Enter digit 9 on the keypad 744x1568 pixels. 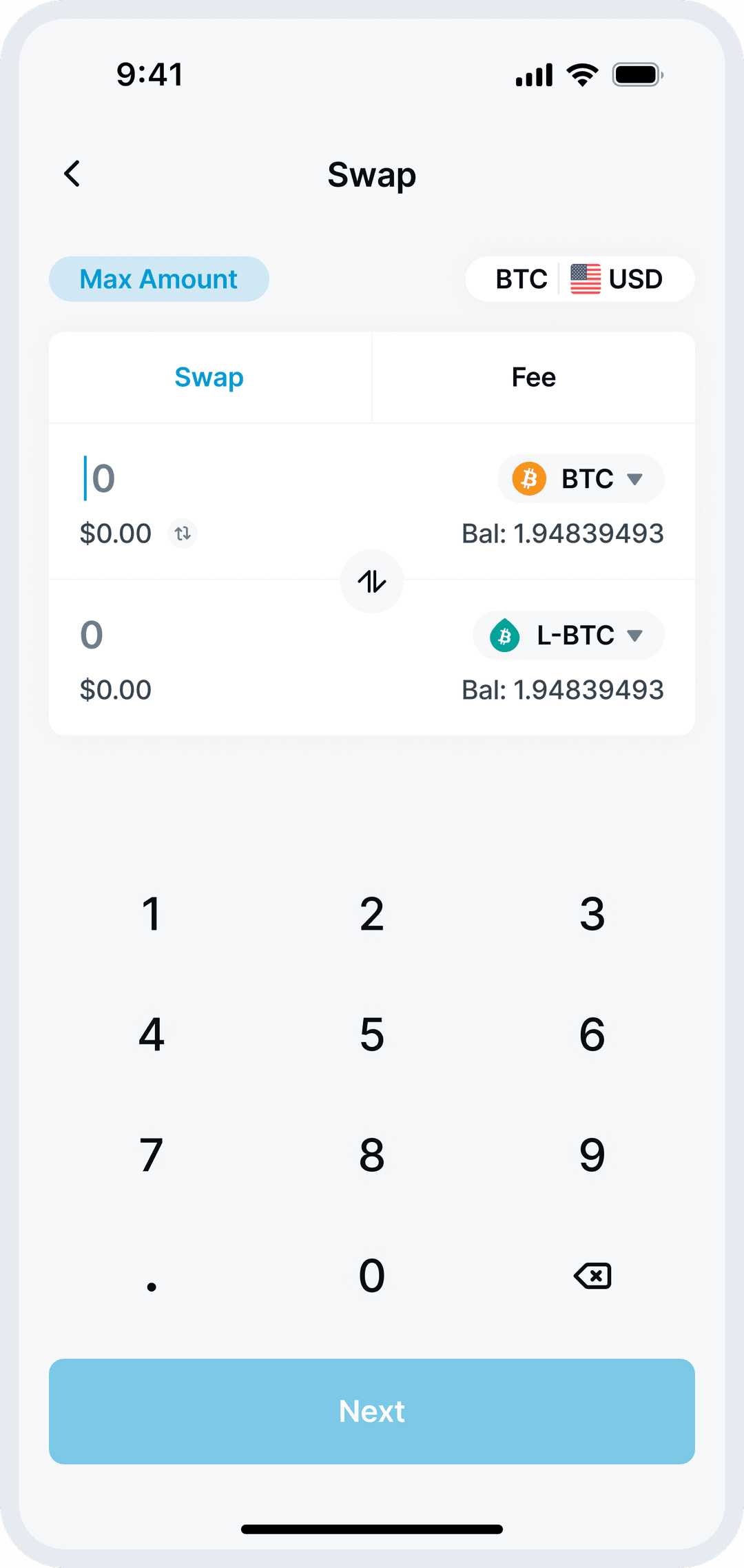point(592,1155)
